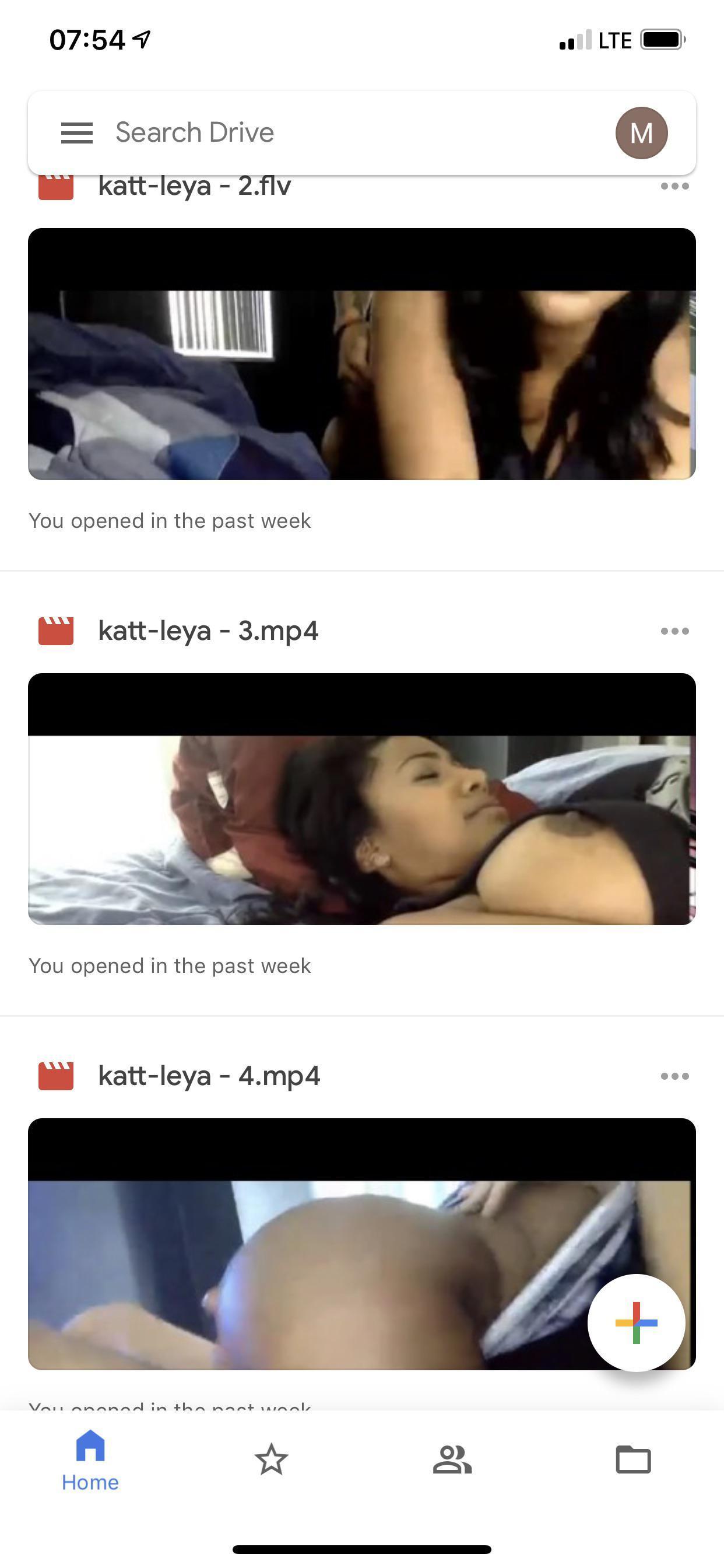
Task: Create new item with the plus button
Action: tap(637, 1322)
